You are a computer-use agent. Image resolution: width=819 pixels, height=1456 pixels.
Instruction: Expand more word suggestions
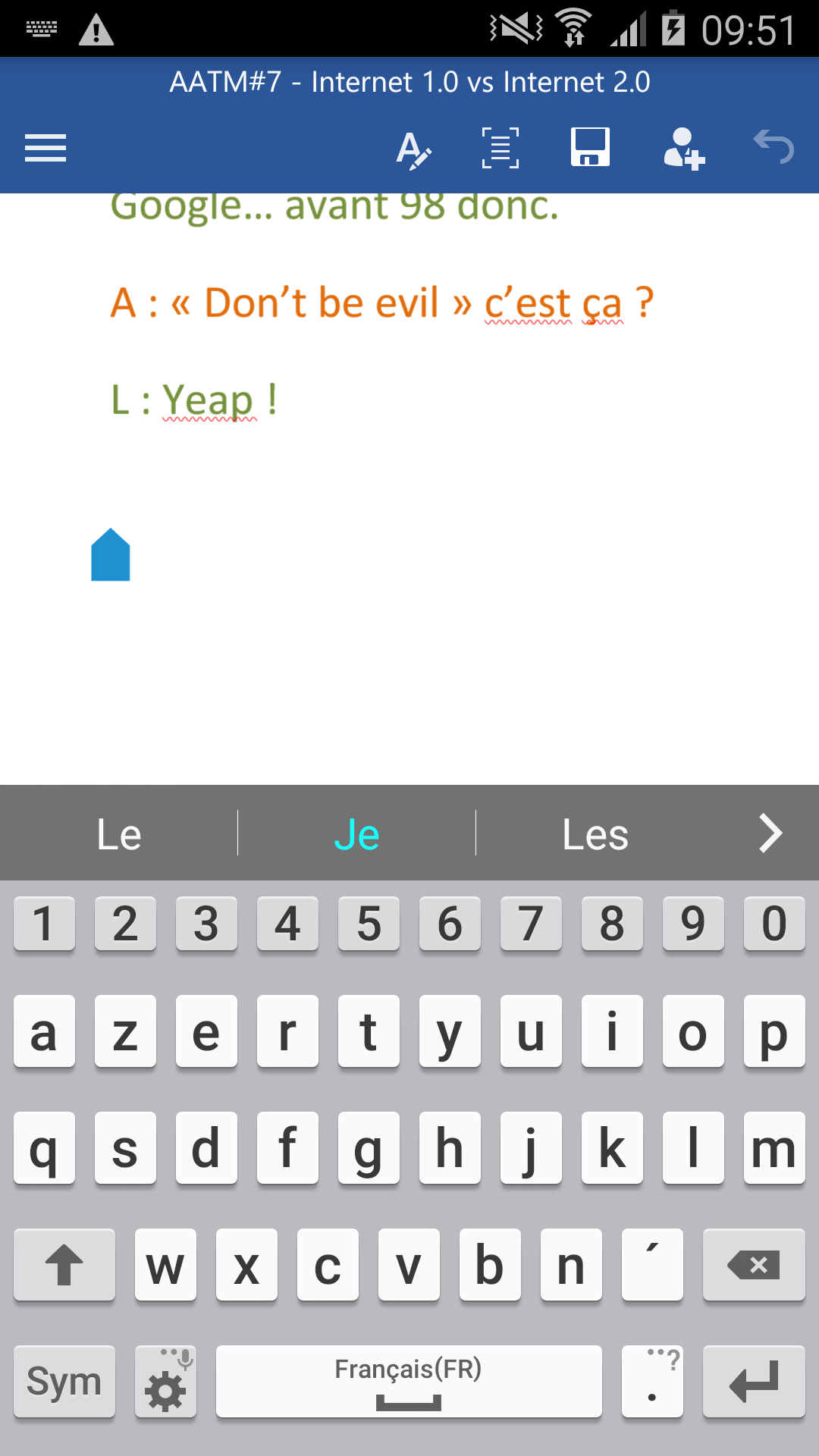(770, 833)
